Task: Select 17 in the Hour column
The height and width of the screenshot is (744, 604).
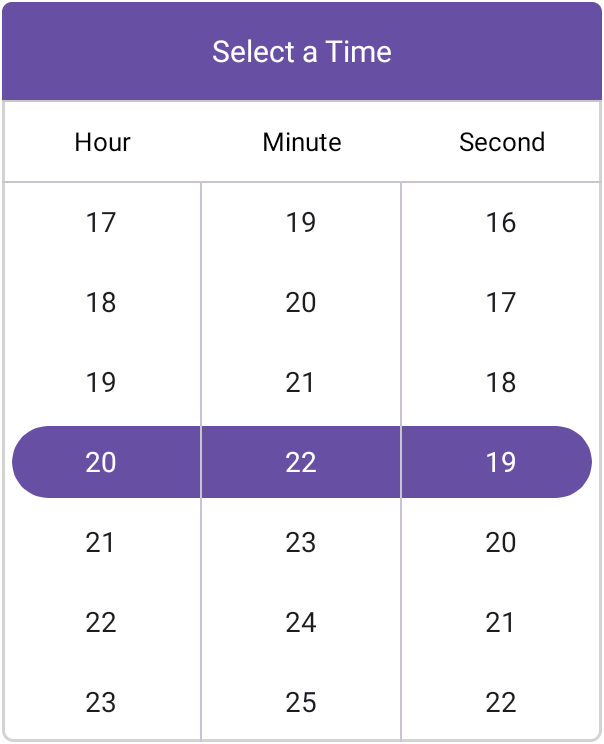Action: (x=101, y=222)
